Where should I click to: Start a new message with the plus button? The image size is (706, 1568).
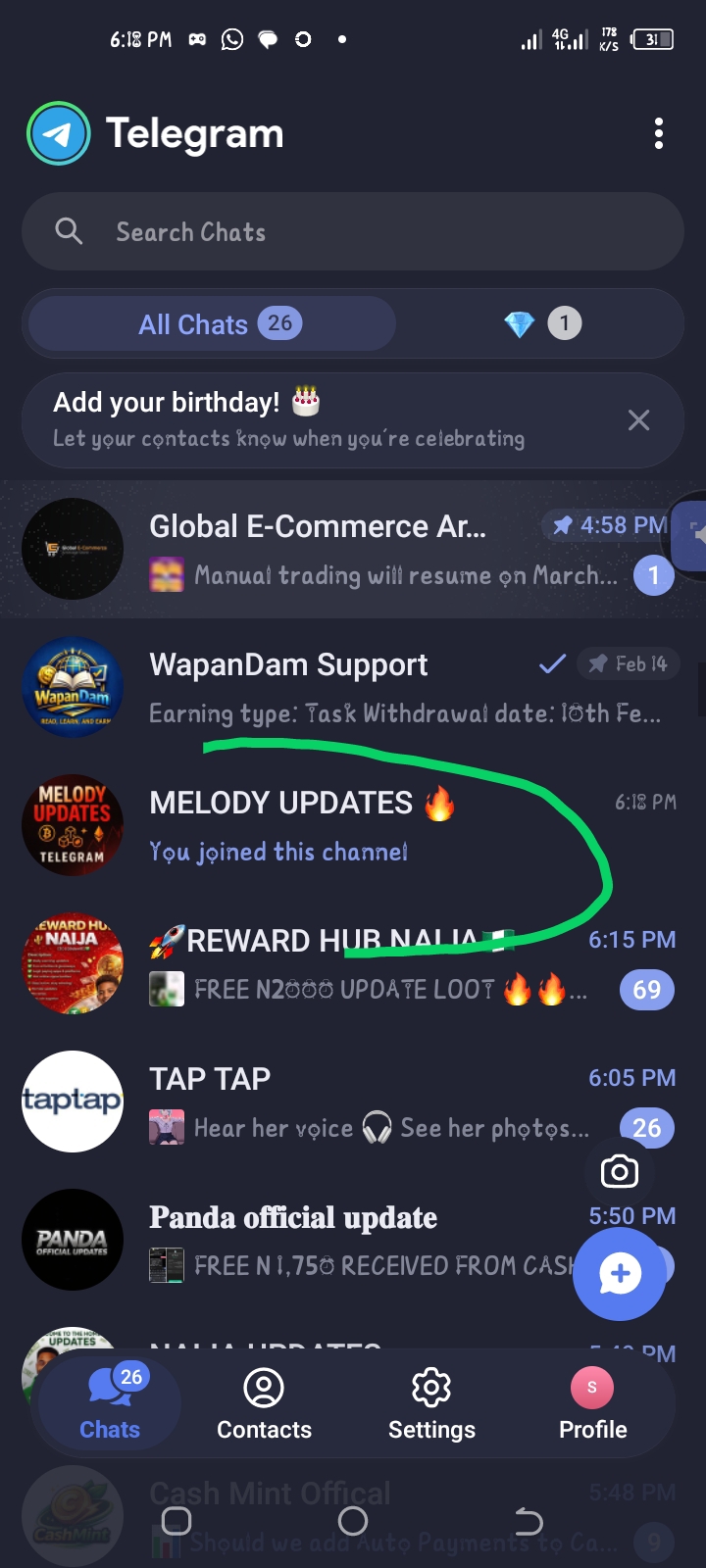point(620,1274)
